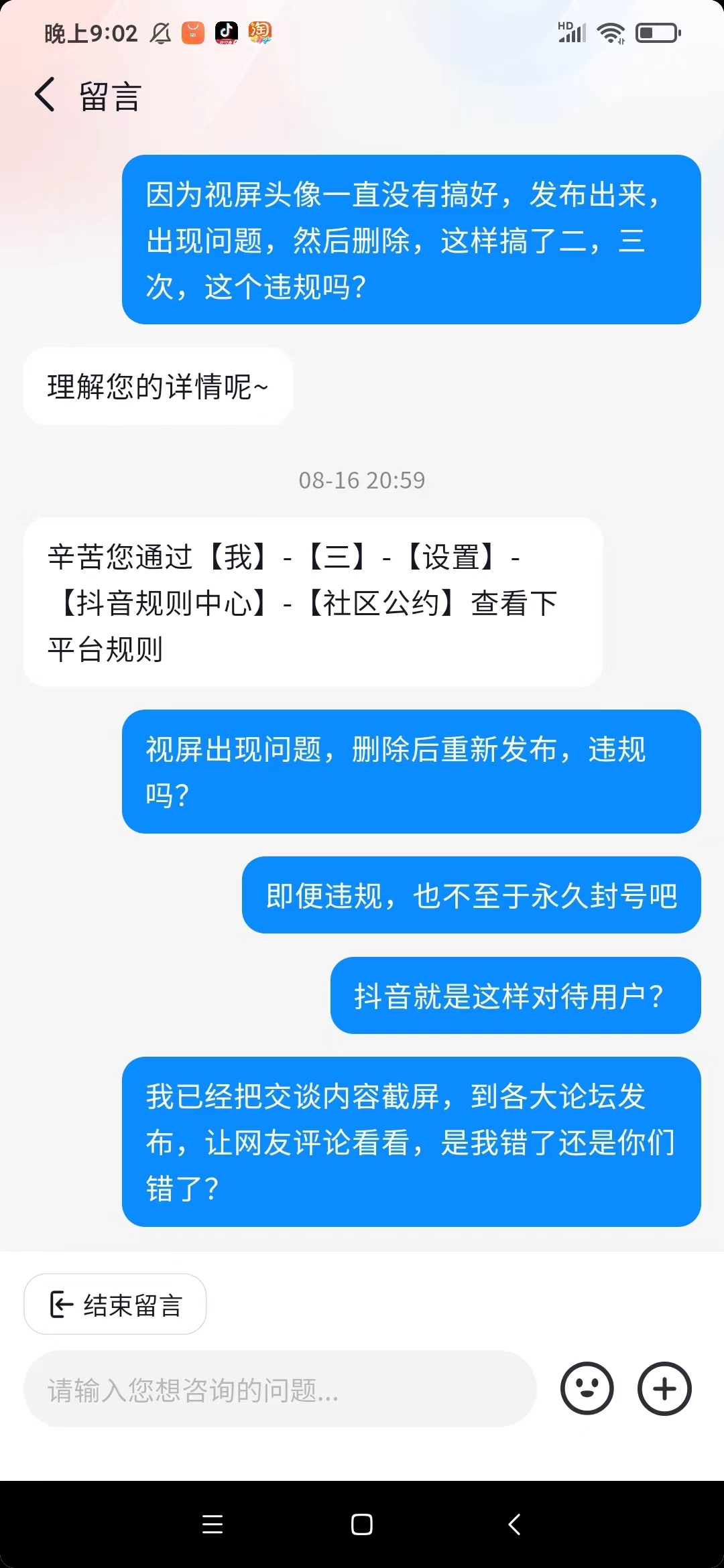724x1568 pixels.
Task: Open the plus attachment menu
Action: [664, 1389]
